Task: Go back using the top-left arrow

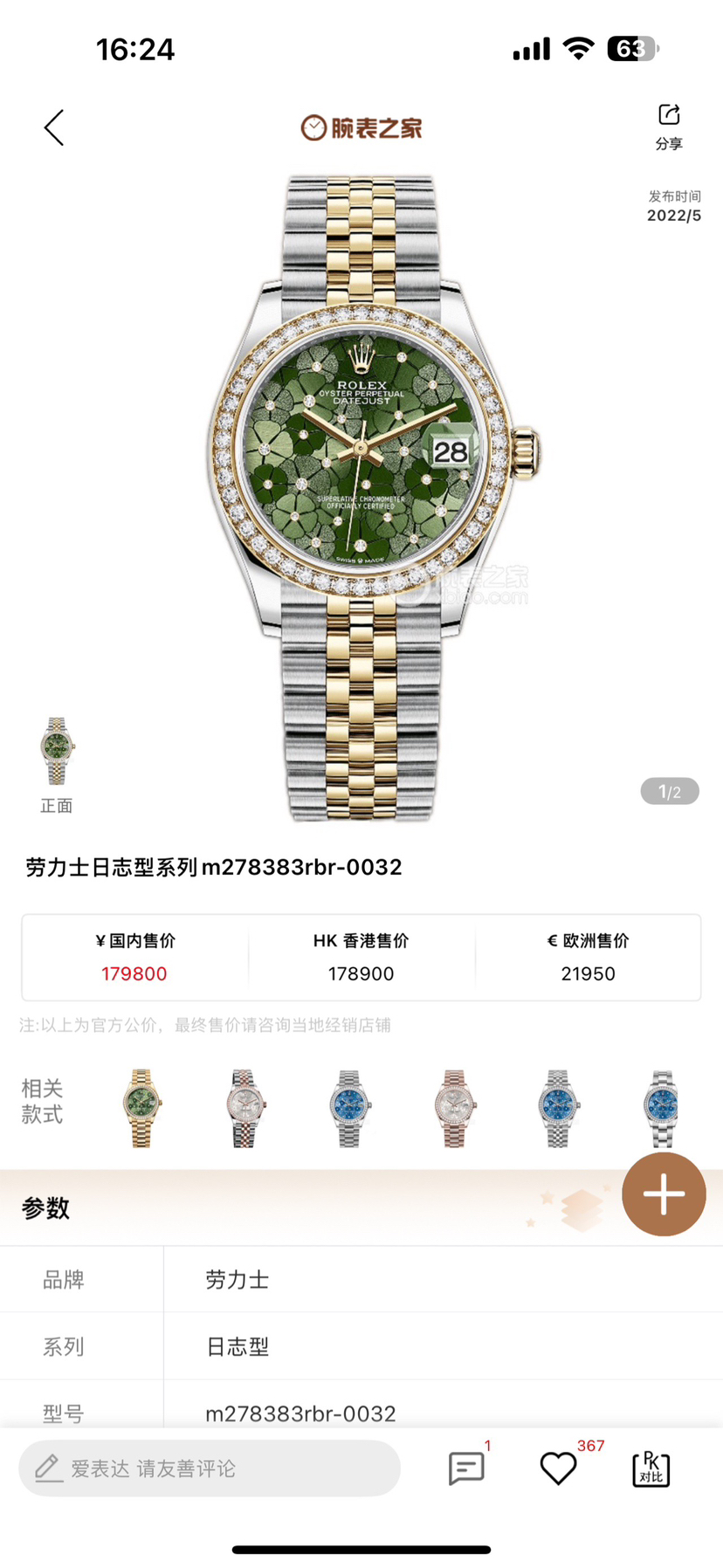Action: pyautogui.click(x=54, y=127)
